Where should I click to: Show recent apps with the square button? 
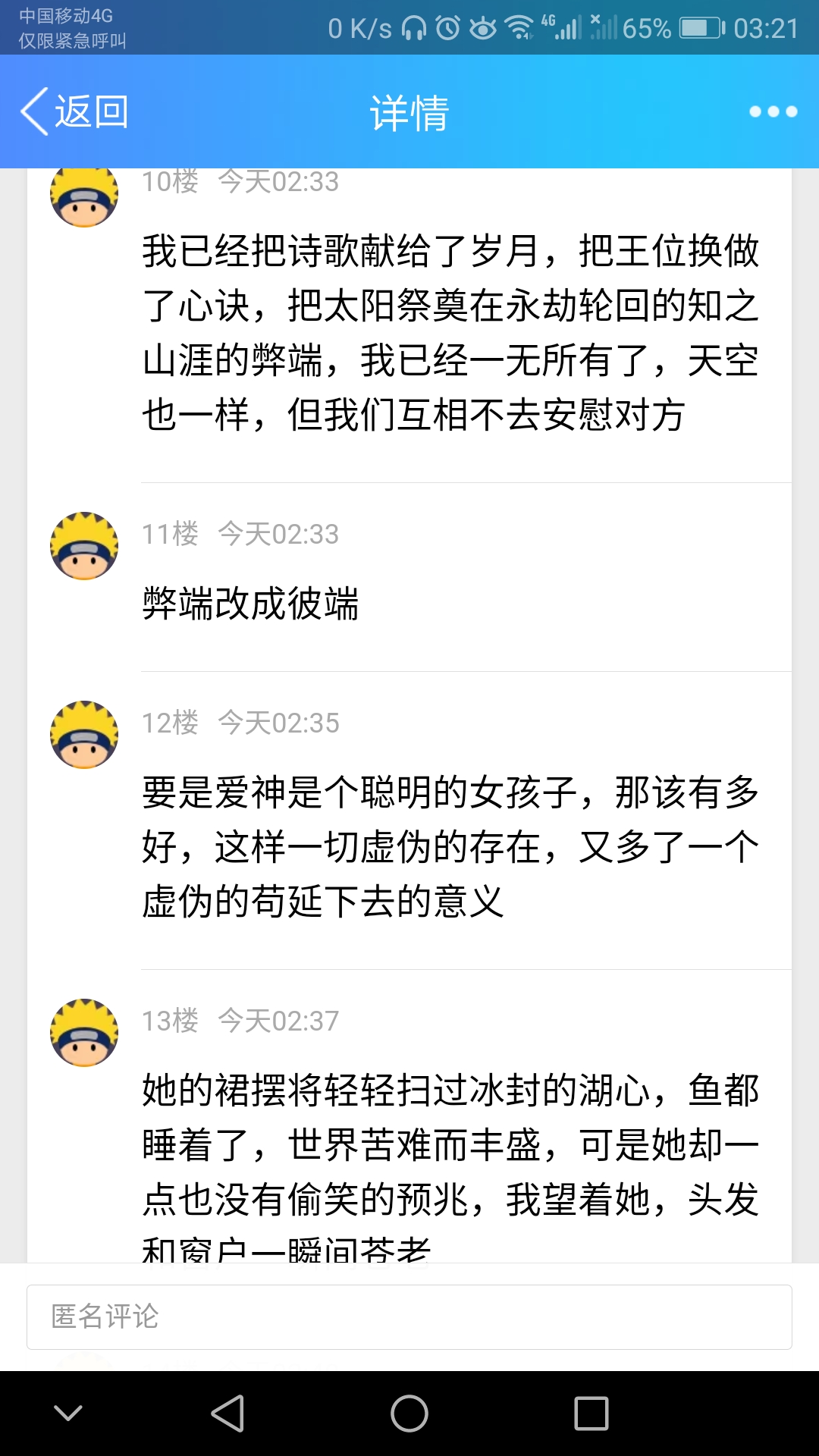(591, 1413)
